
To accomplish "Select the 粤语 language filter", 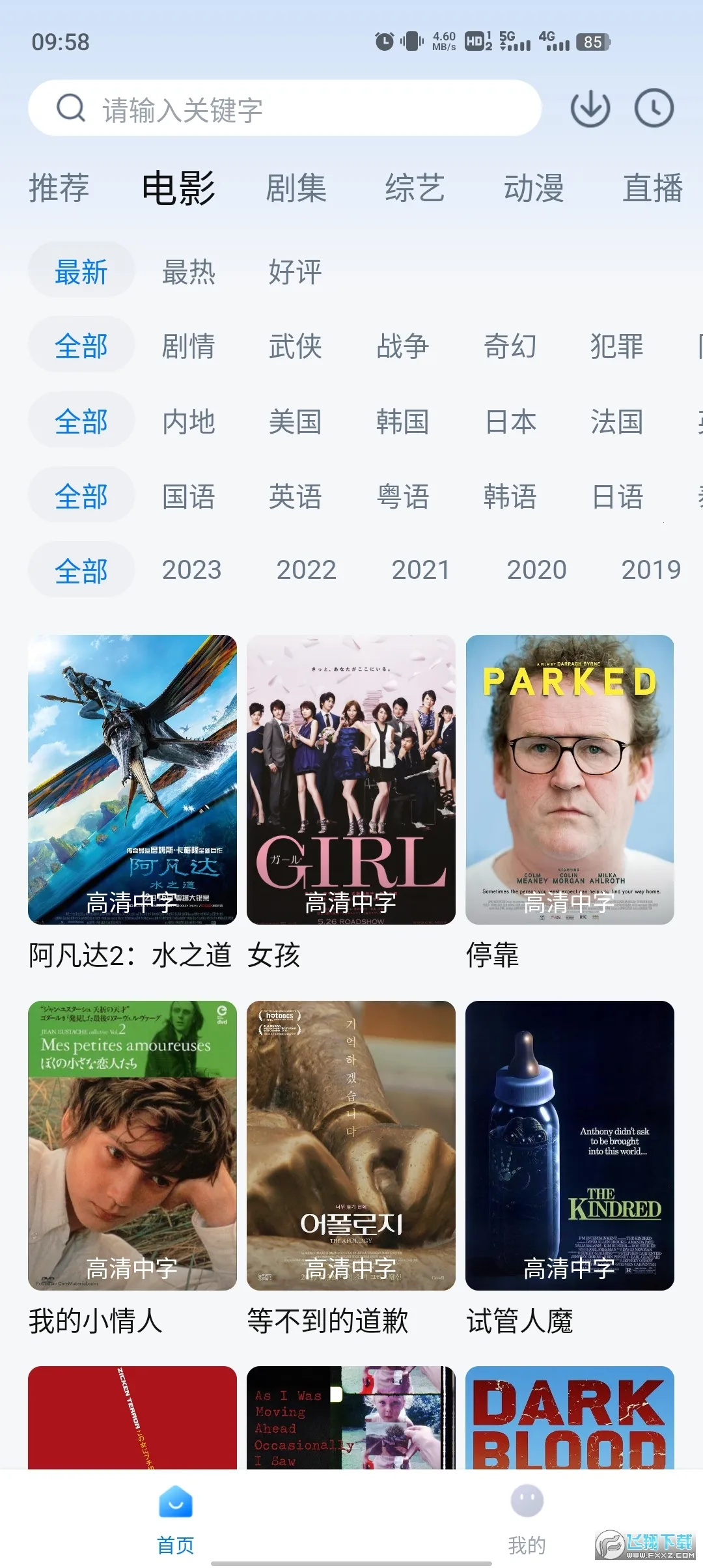I will coord(403,497).
